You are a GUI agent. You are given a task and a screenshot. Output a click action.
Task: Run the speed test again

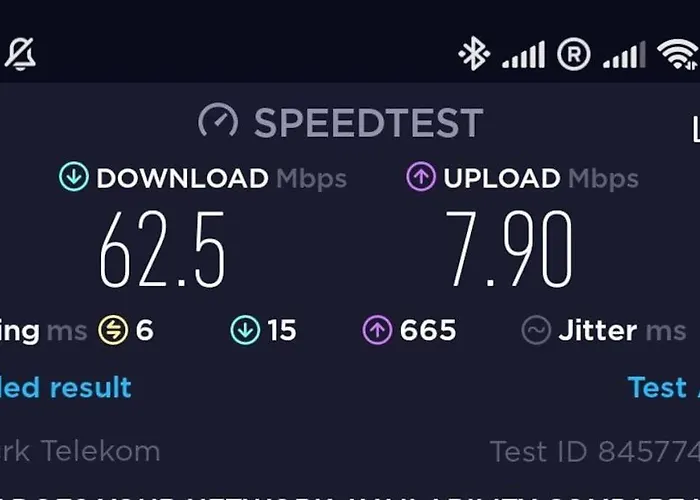(661, 387)
